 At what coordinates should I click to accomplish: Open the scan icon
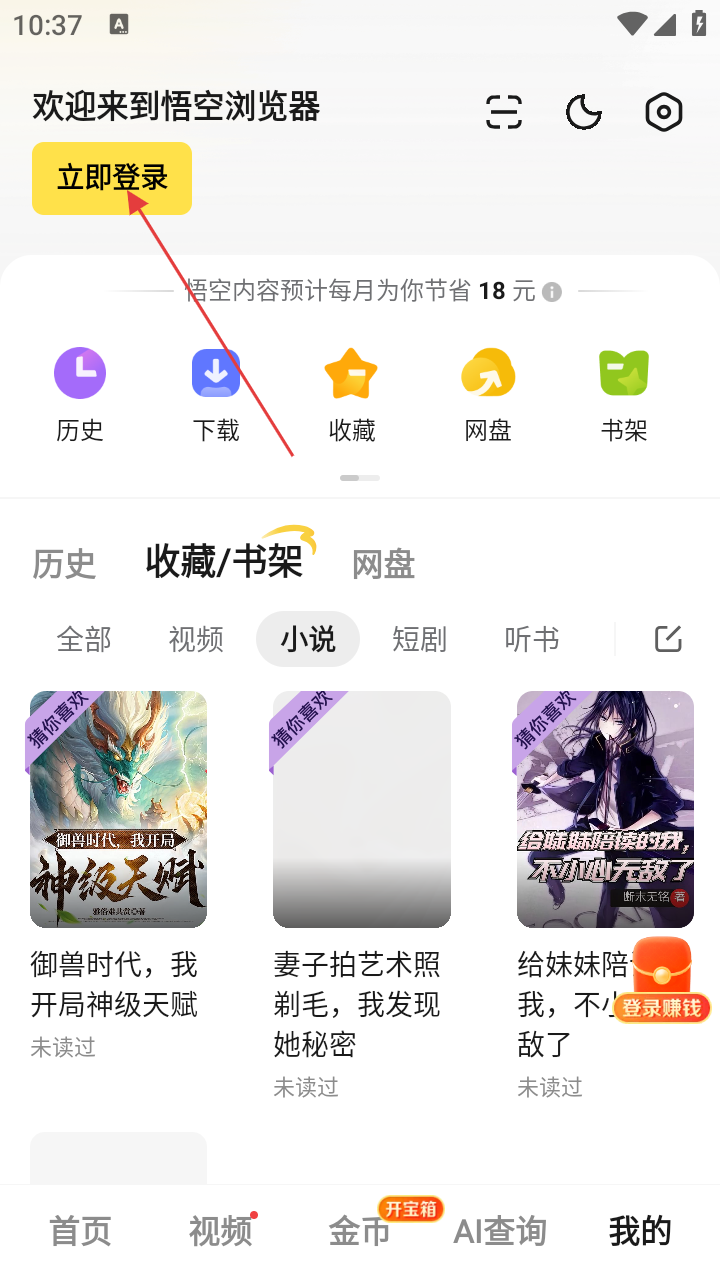(x=504, y=112)
